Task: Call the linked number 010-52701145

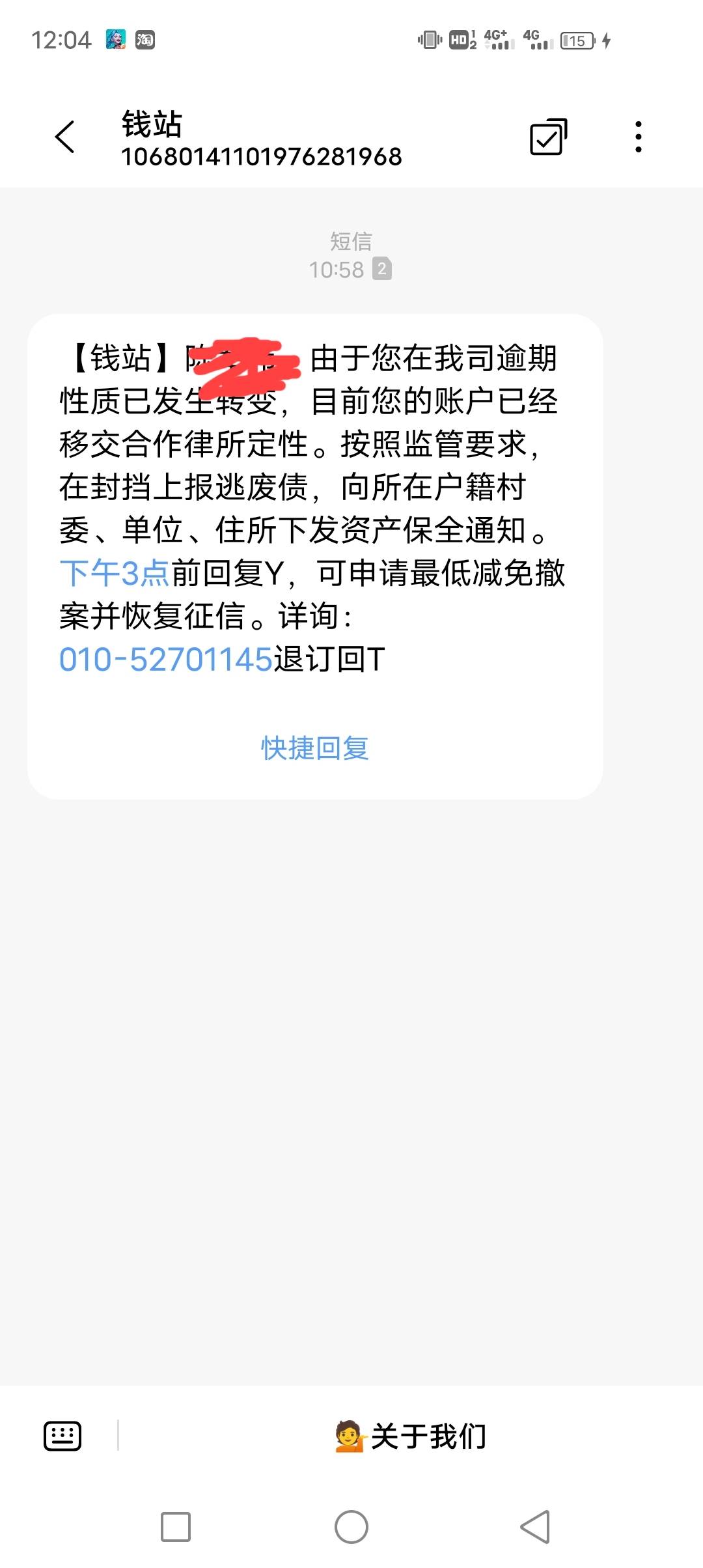Action: click(x=166, y=659)
